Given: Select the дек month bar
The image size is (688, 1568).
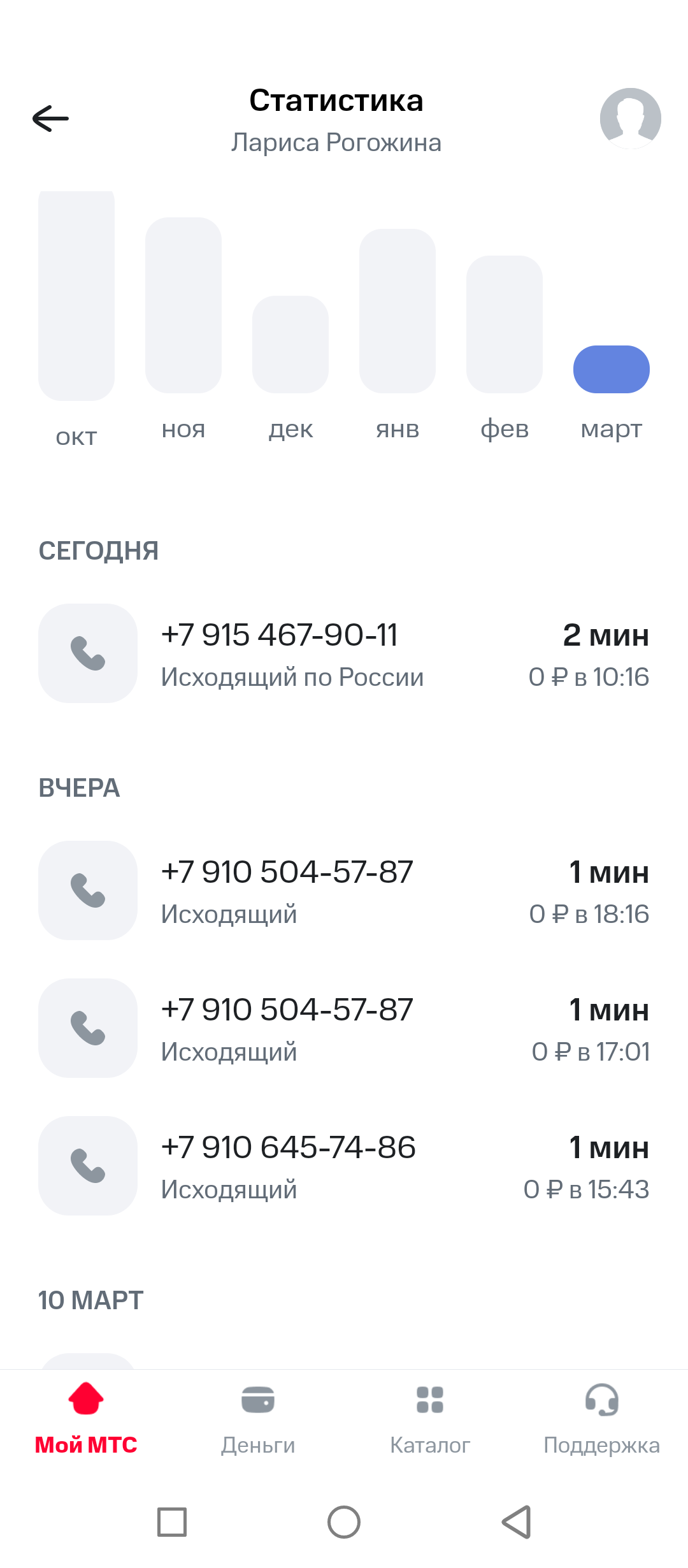Looking at the screenshot, I should click(290, 345).
